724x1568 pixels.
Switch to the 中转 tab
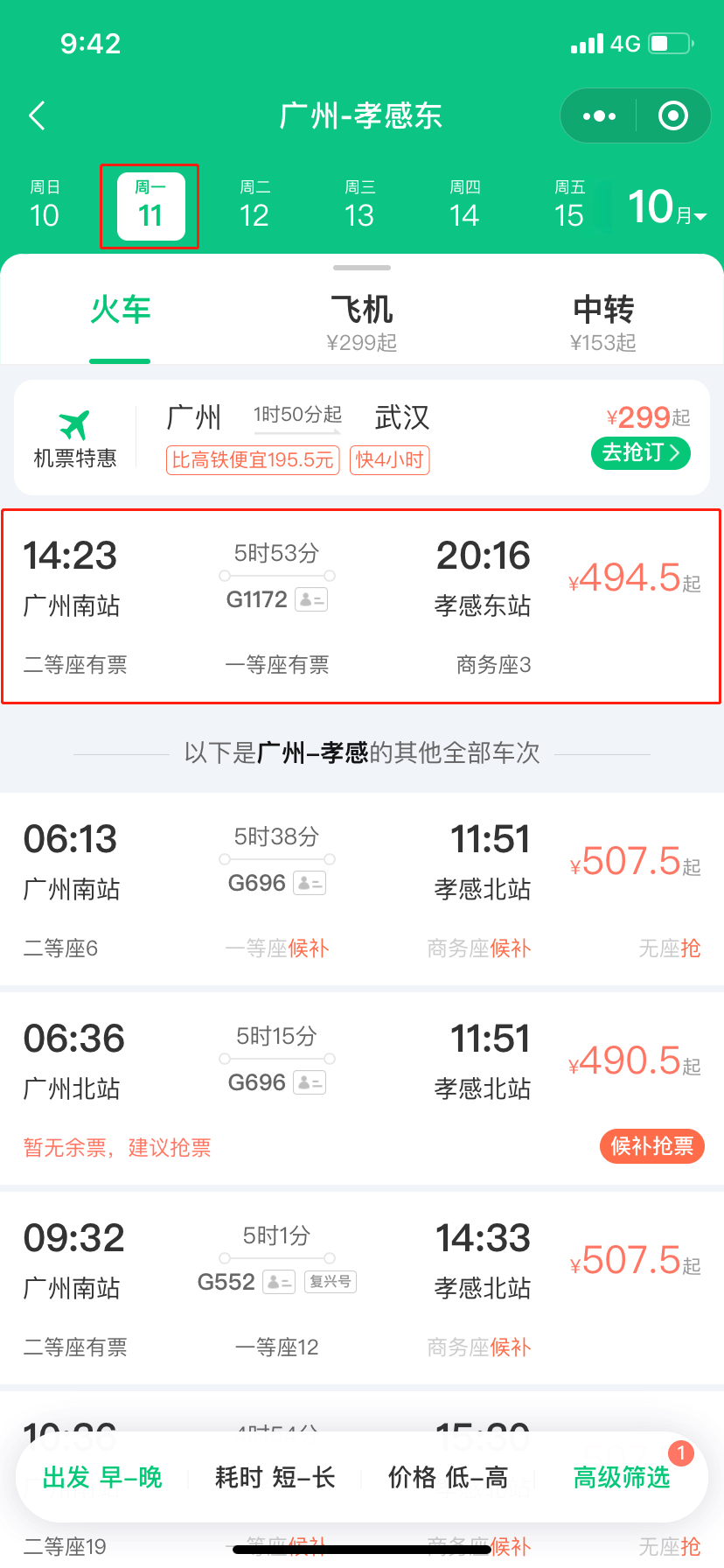(602, 321)
